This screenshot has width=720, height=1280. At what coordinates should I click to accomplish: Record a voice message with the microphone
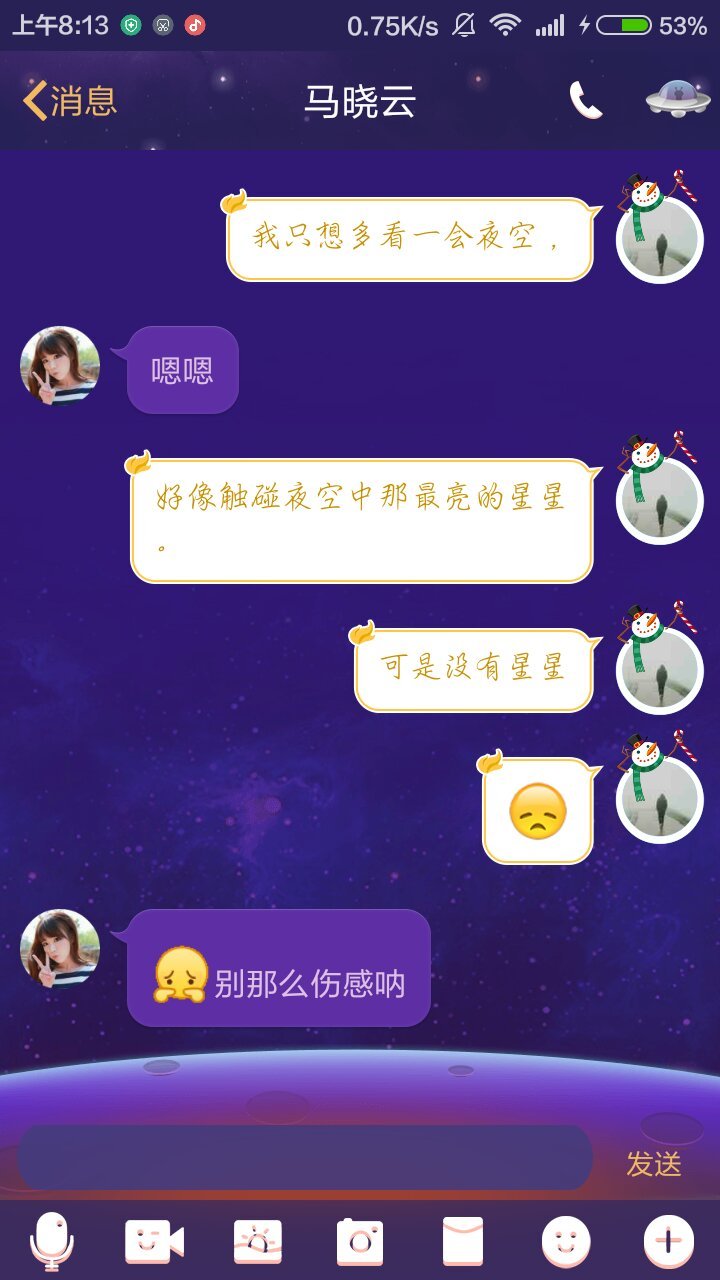pos(52,1242)
